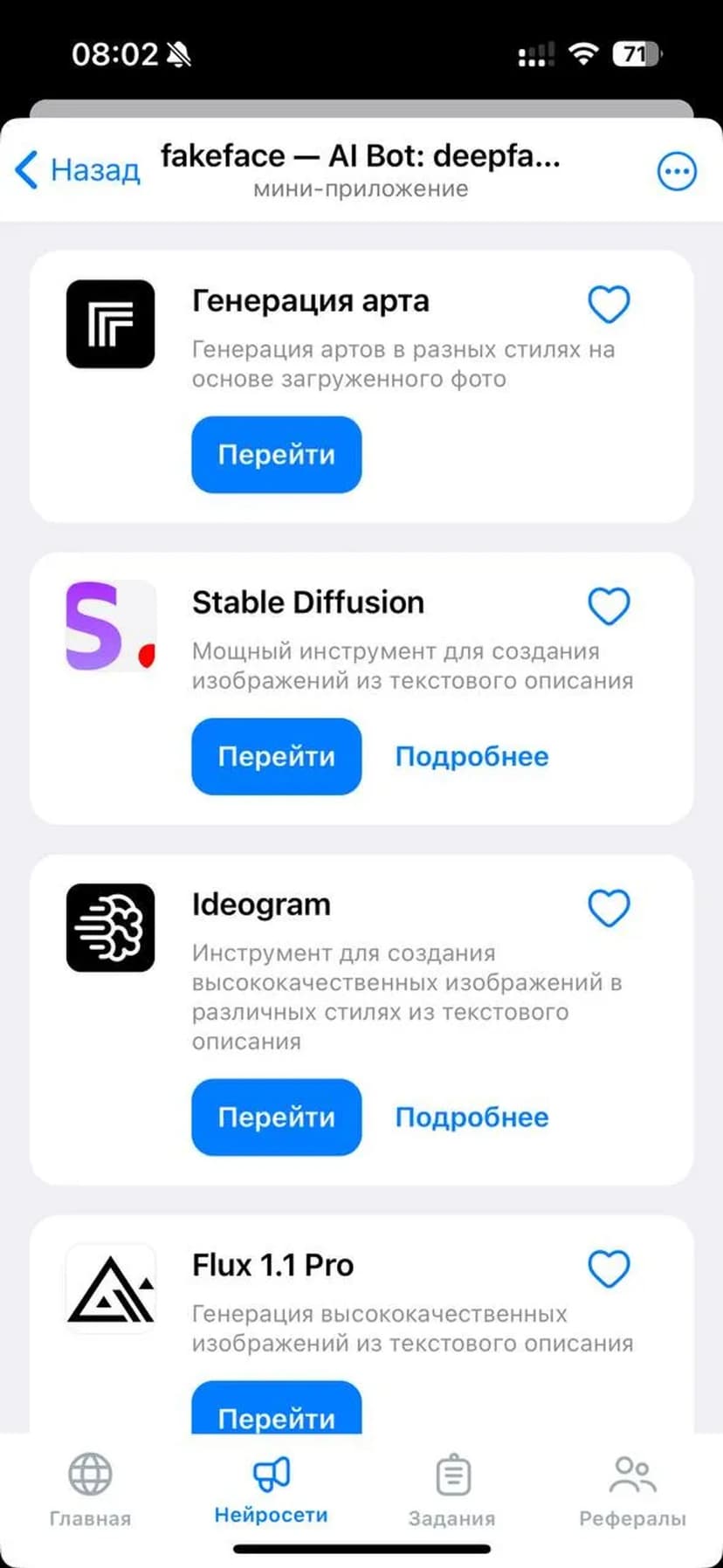This screenshot has height=1568, width=723.
Task: Open Подробнее details for Ideogram
Action: tap(472, 1118)
